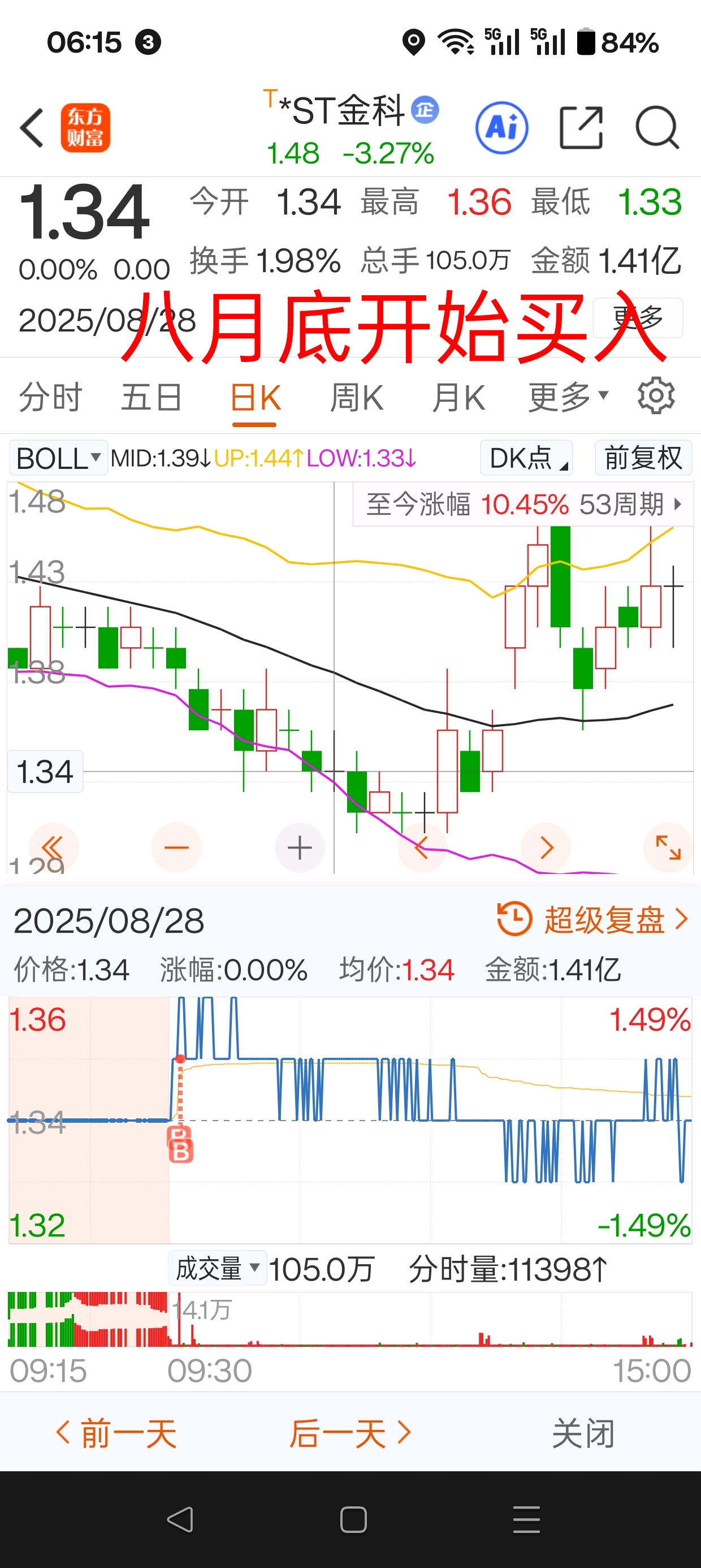Expand the chart to fullscreen
The width and height of the screenshot is (701, 1568).
(x=668, y=847)
